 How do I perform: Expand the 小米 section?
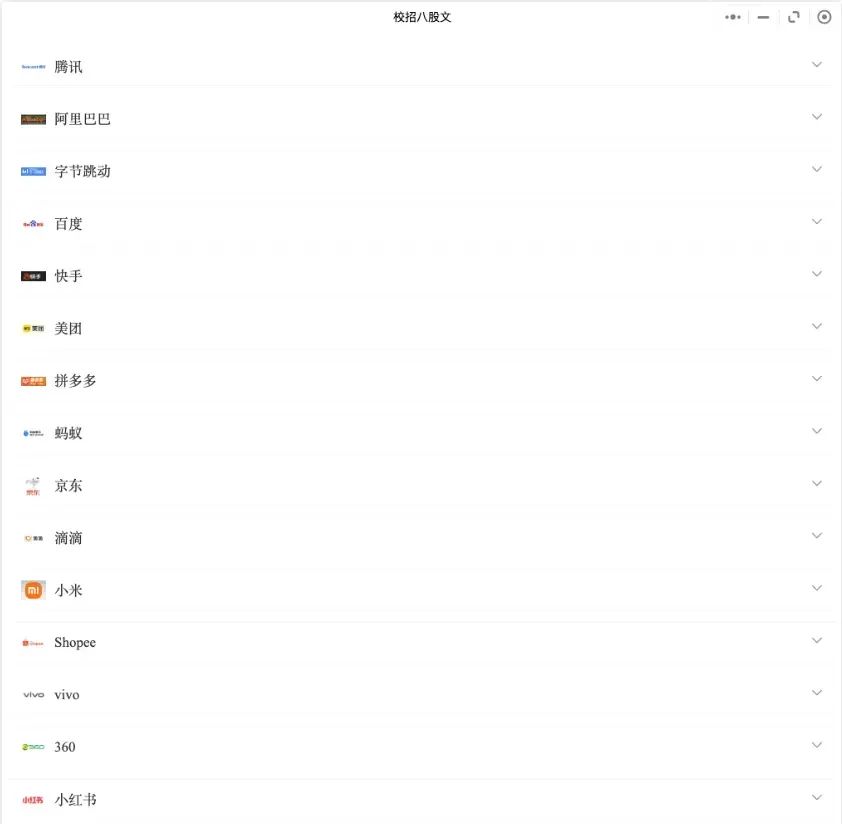point(816,588)
